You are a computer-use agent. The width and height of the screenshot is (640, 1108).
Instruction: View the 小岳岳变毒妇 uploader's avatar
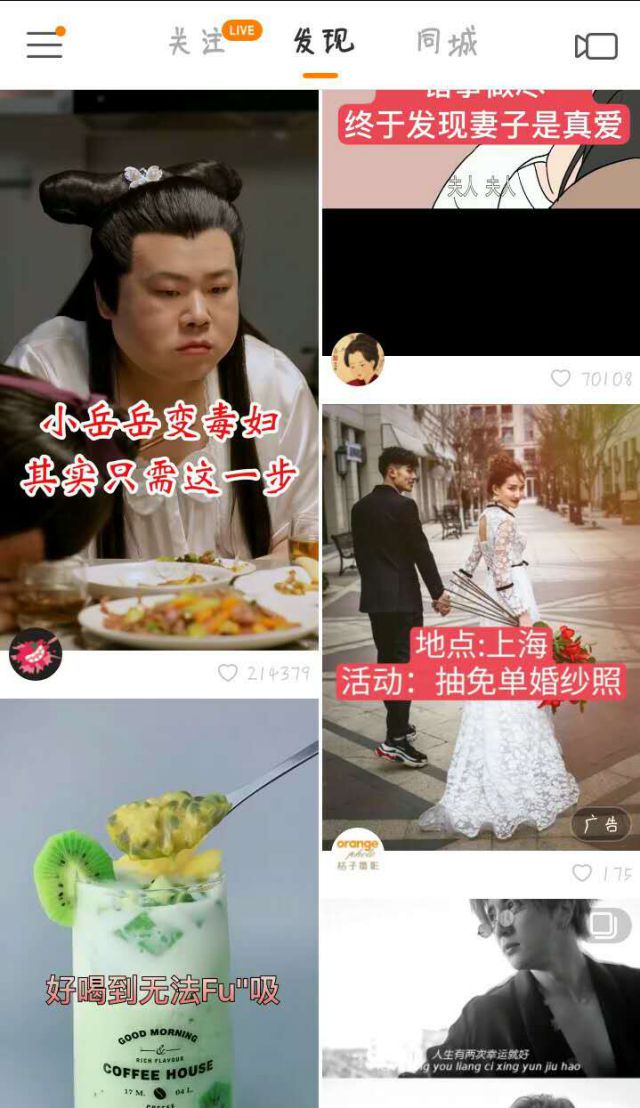[x=35, y=655]
